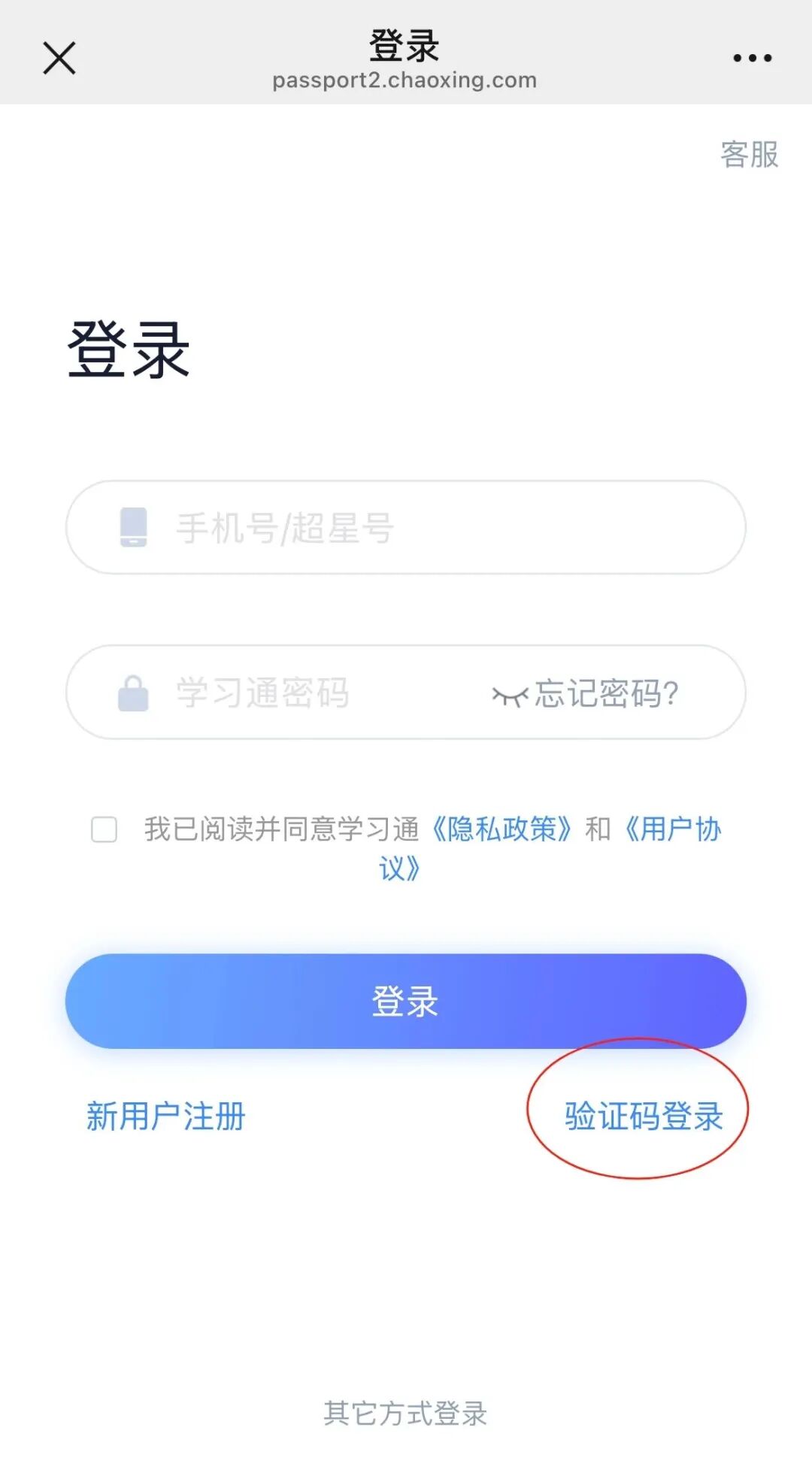The height and width of the screenshot is (1482, 812).
Task: Click the lock icon in the password field
Action: click(132, 693)
